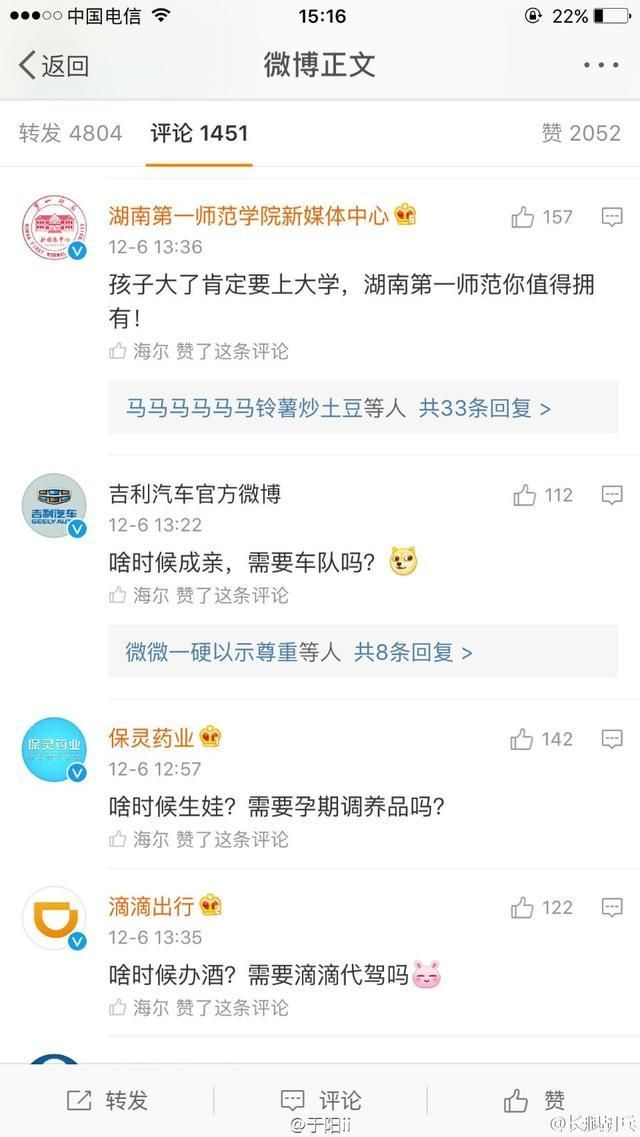Open the 共33条回复 reply thread

[x=485, y=408]
